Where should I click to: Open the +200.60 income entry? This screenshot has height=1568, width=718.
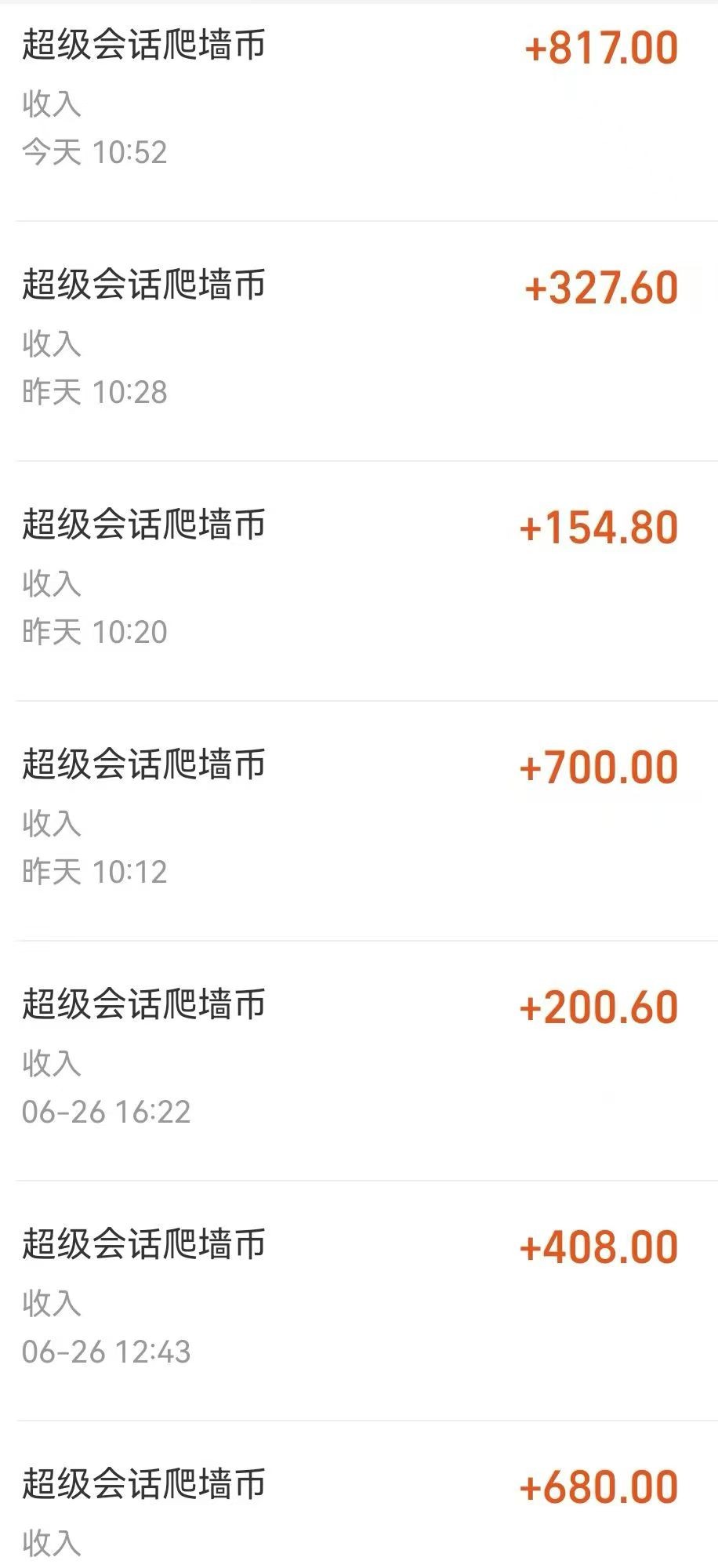click(600, 1007)
